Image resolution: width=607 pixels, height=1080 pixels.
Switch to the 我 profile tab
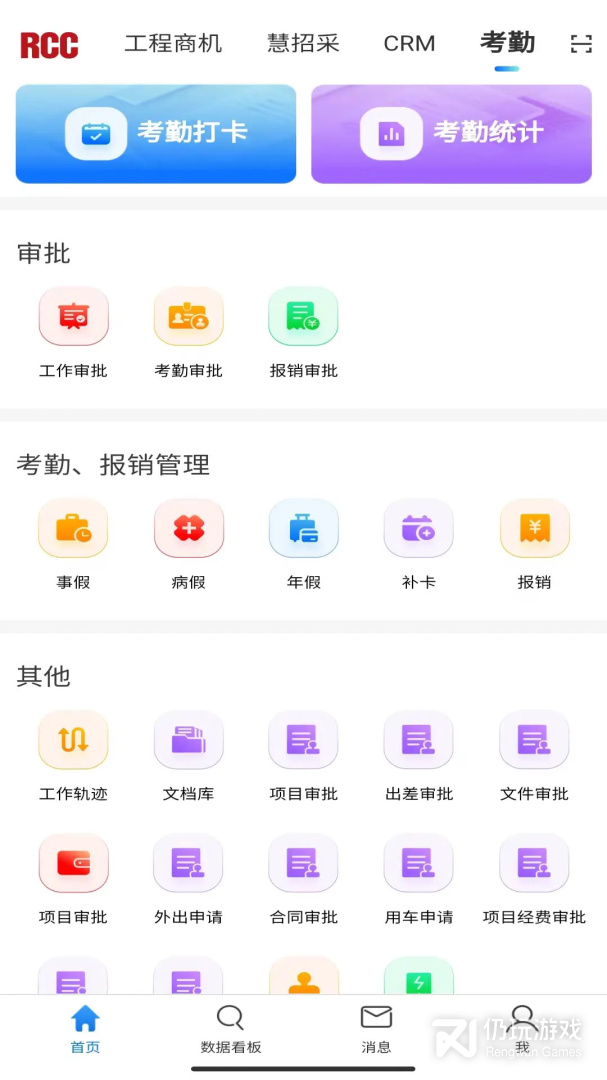pyautogui.click(x=521, y=1030)
